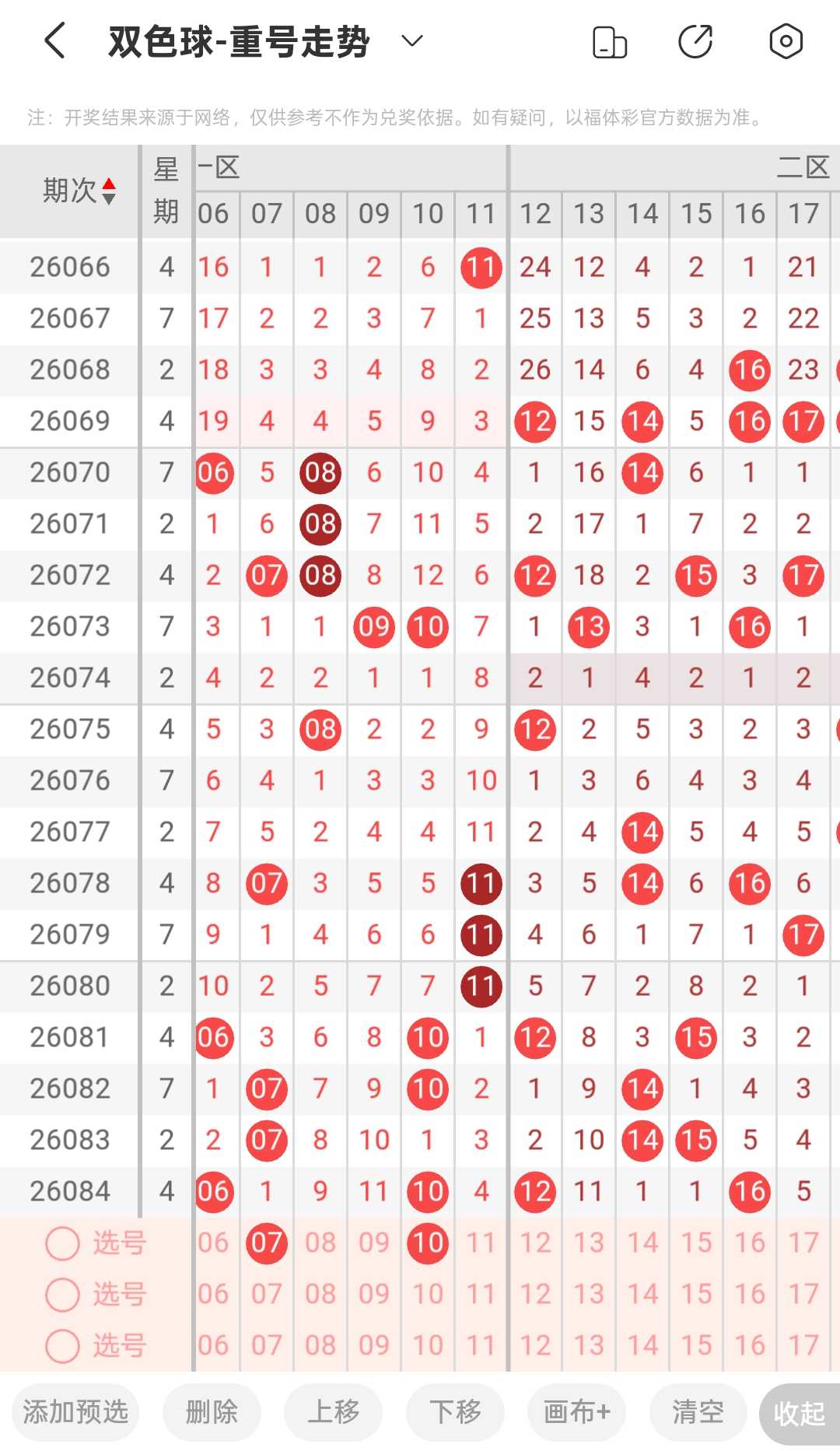Select the first 选号 radio circle
Image resolution: width=840 pixels, height=1451 pixels.
(x=63, y=1243)
